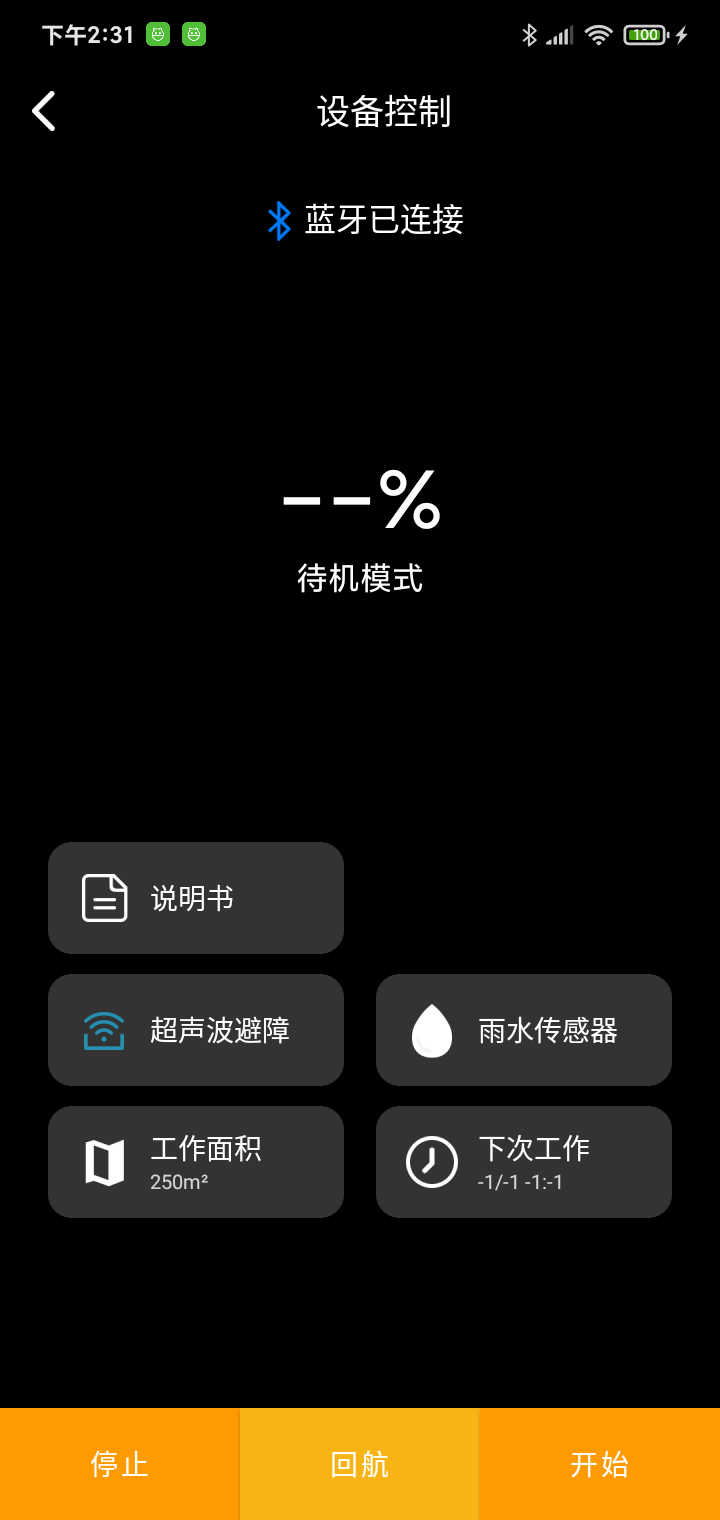Tap the battery indicator showing 100
The height and width of the screenshot is (1520, 720).
(646, 34)
